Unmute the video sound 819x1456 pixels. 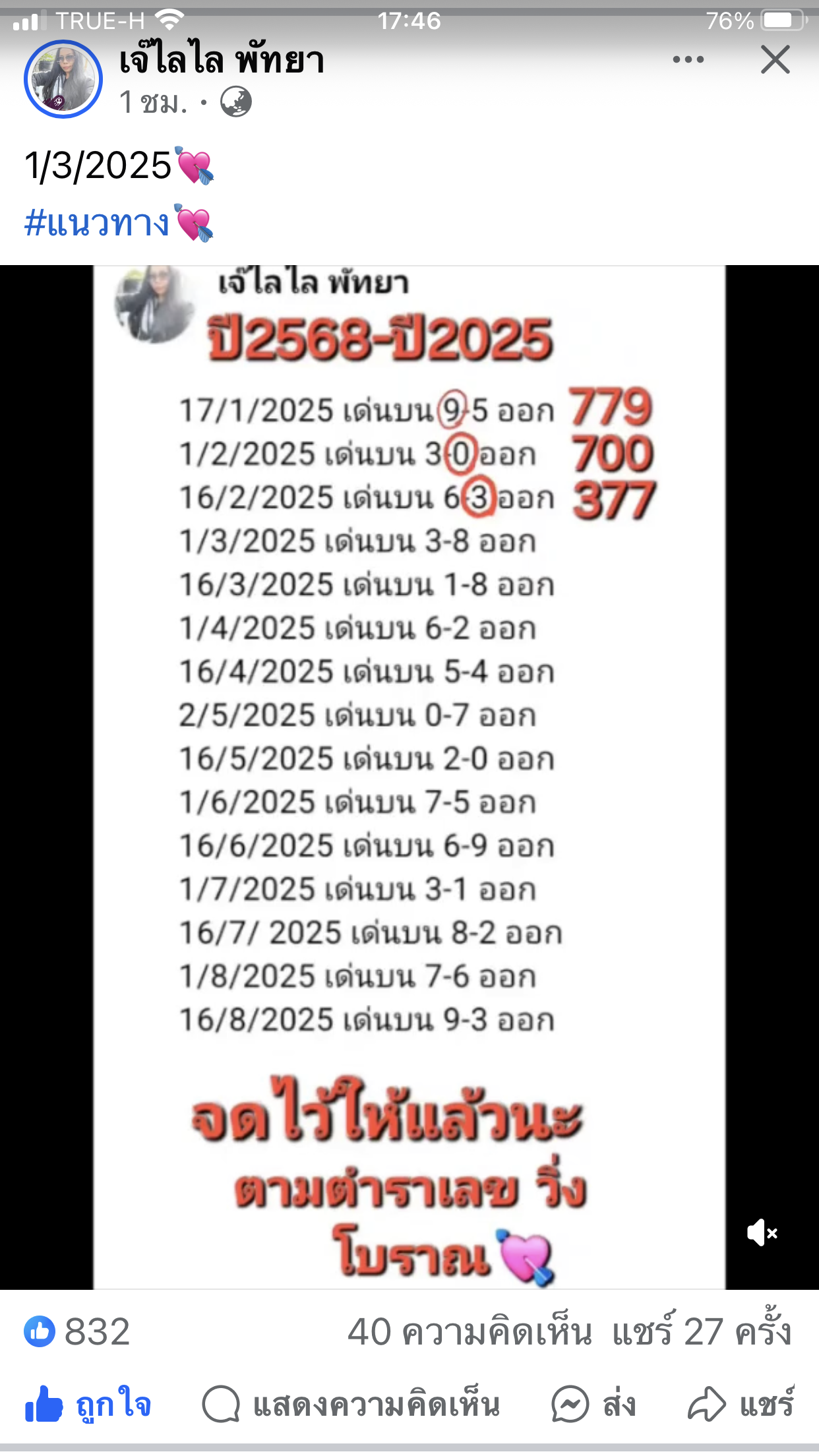pos(762,1232)
